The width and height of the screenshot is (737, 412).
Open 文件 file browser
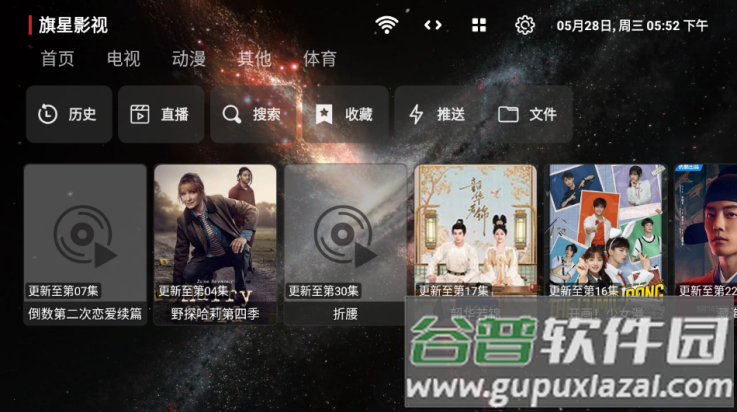(528, 114)
